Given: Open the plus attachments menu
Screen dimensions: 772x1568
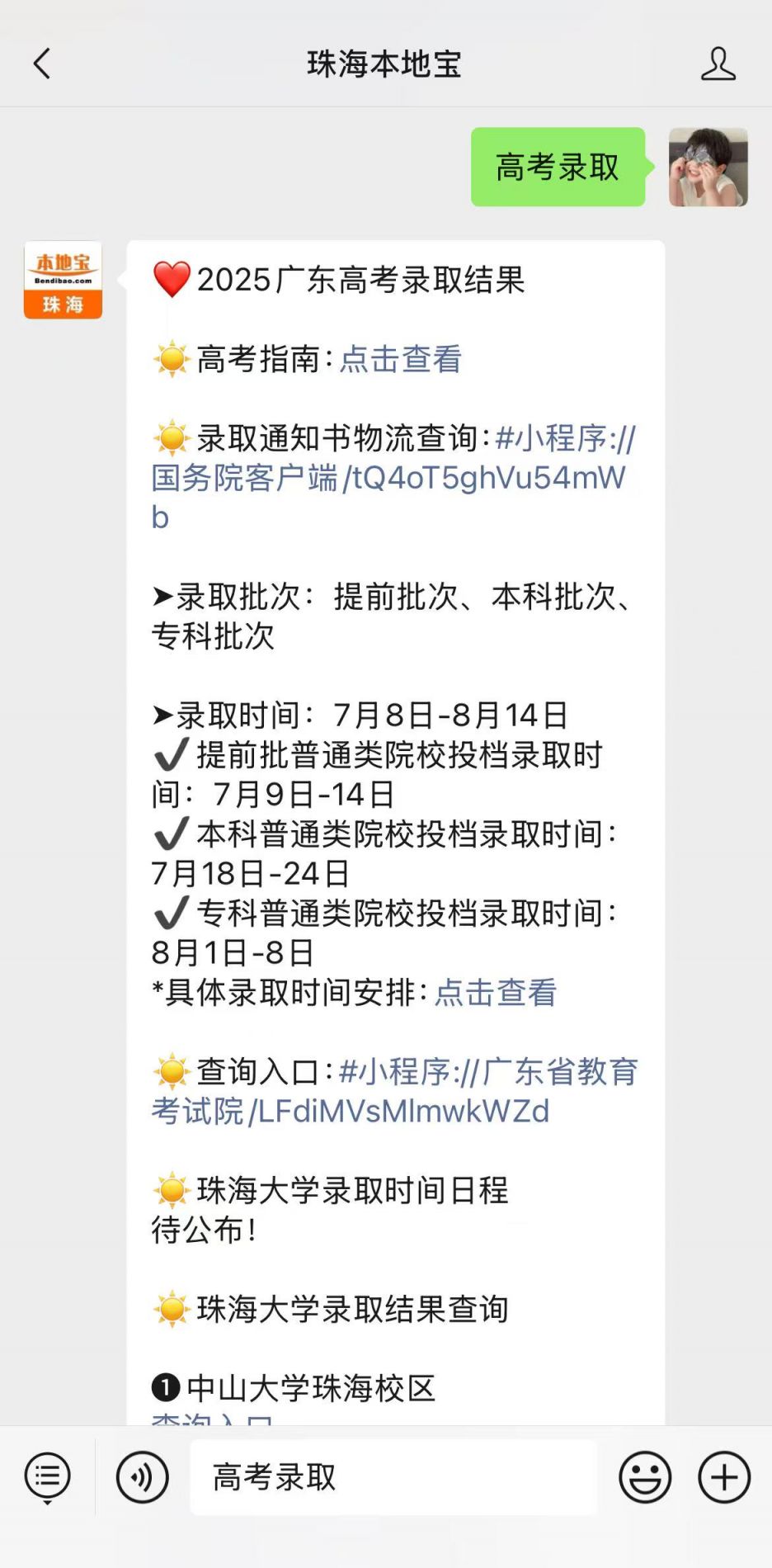Looking at the screenshot, I should coord(724,1477).
